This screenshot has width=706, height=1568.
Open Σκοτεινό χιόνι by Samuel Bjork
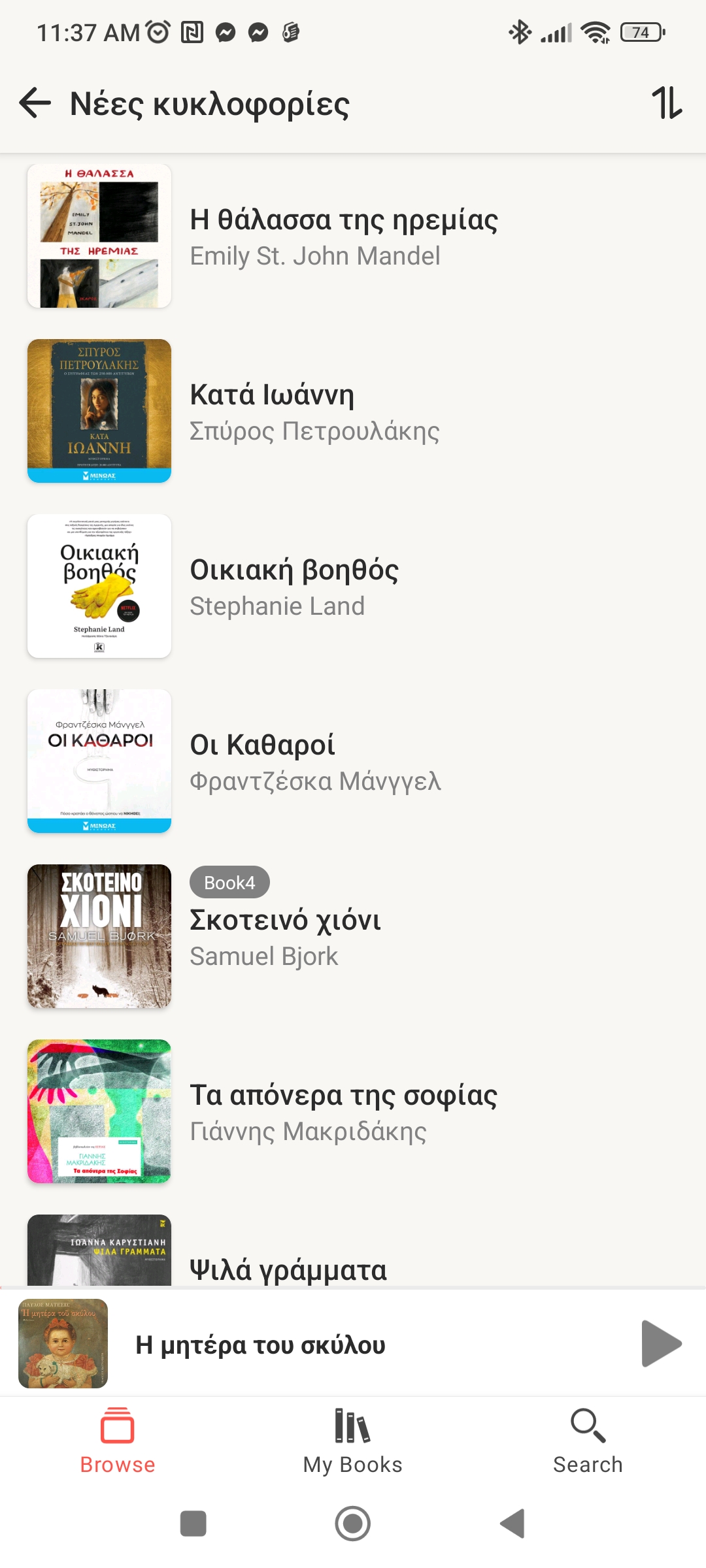(x=285, y=937)
